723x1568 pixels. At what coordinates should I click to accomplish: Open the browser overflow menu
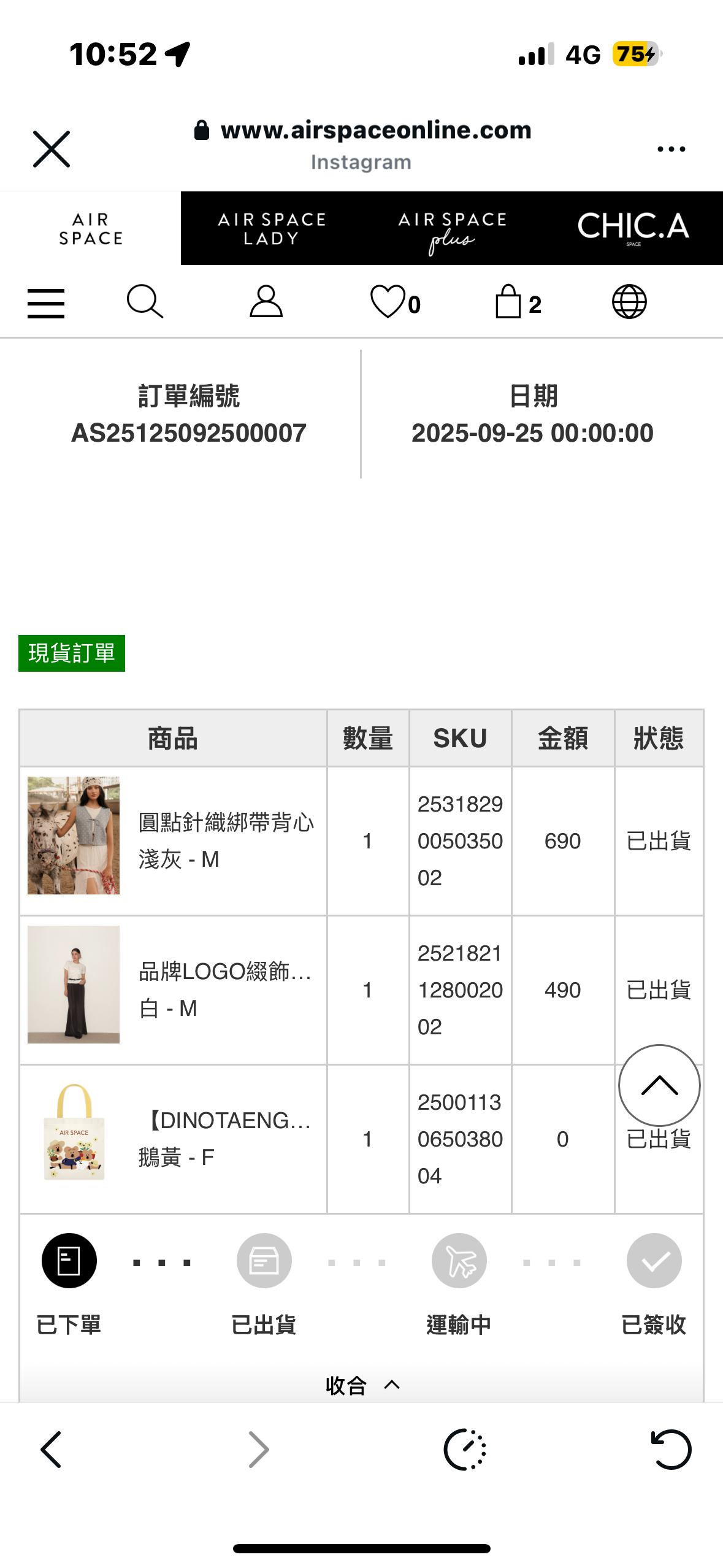point(671,149)
